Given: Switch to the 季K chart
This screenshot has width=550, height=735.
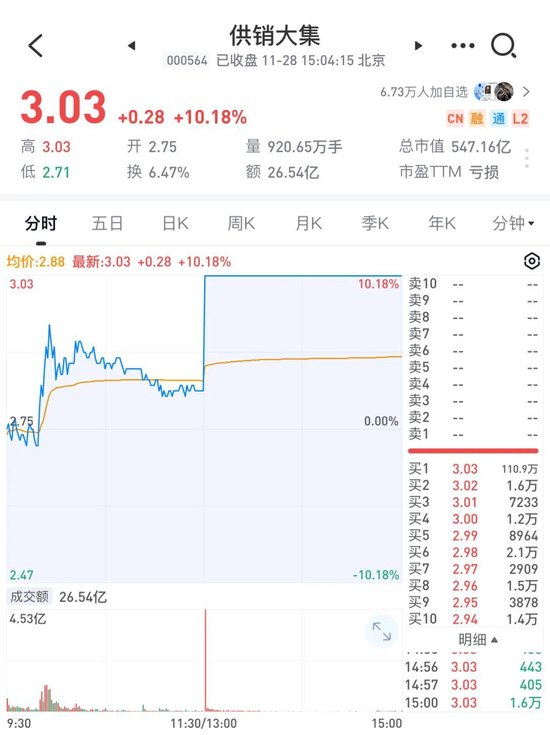Looking at the screenshot, I should [375, 223].
